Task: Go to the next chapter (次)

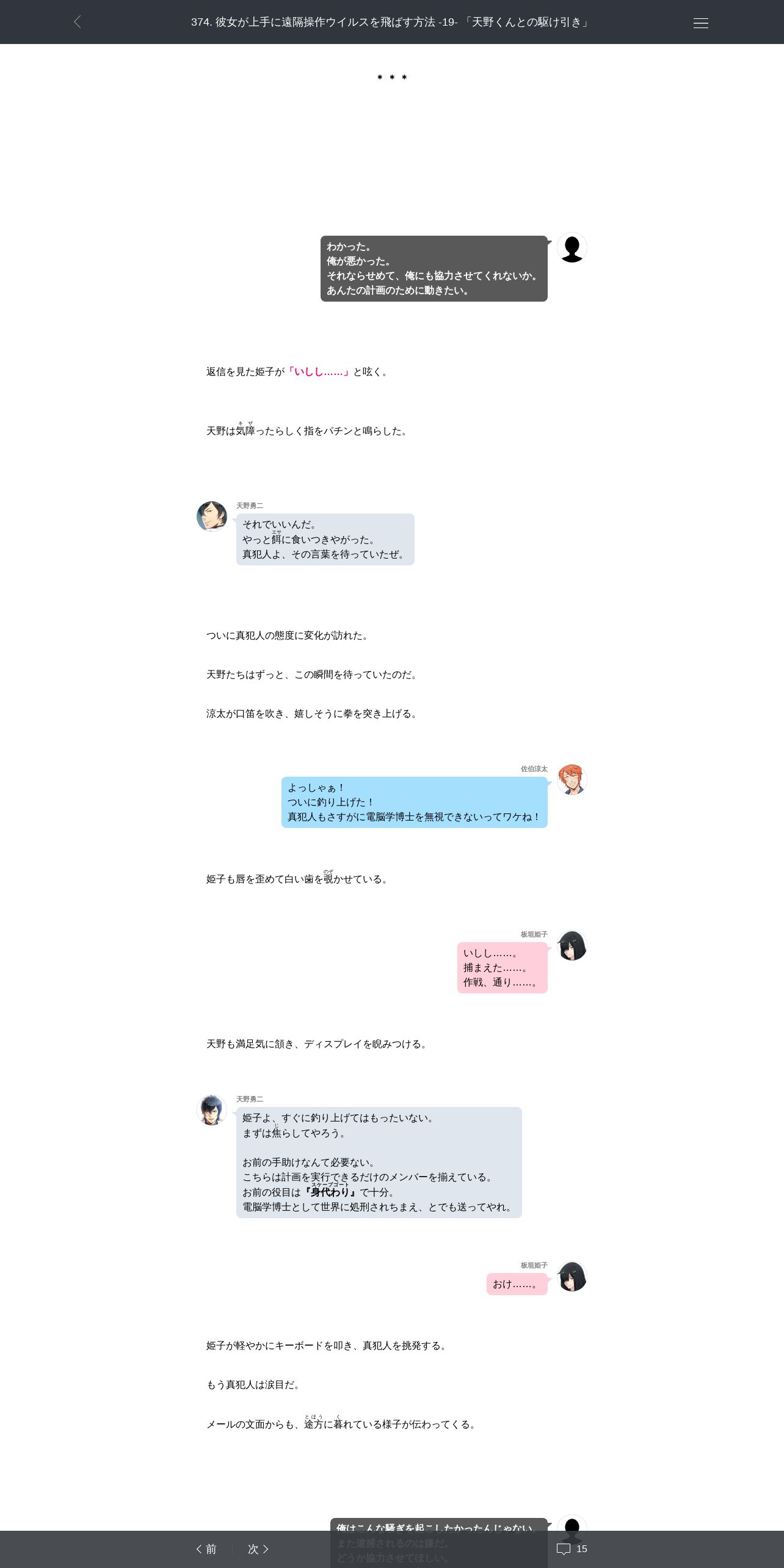Action: point(258,1549)
